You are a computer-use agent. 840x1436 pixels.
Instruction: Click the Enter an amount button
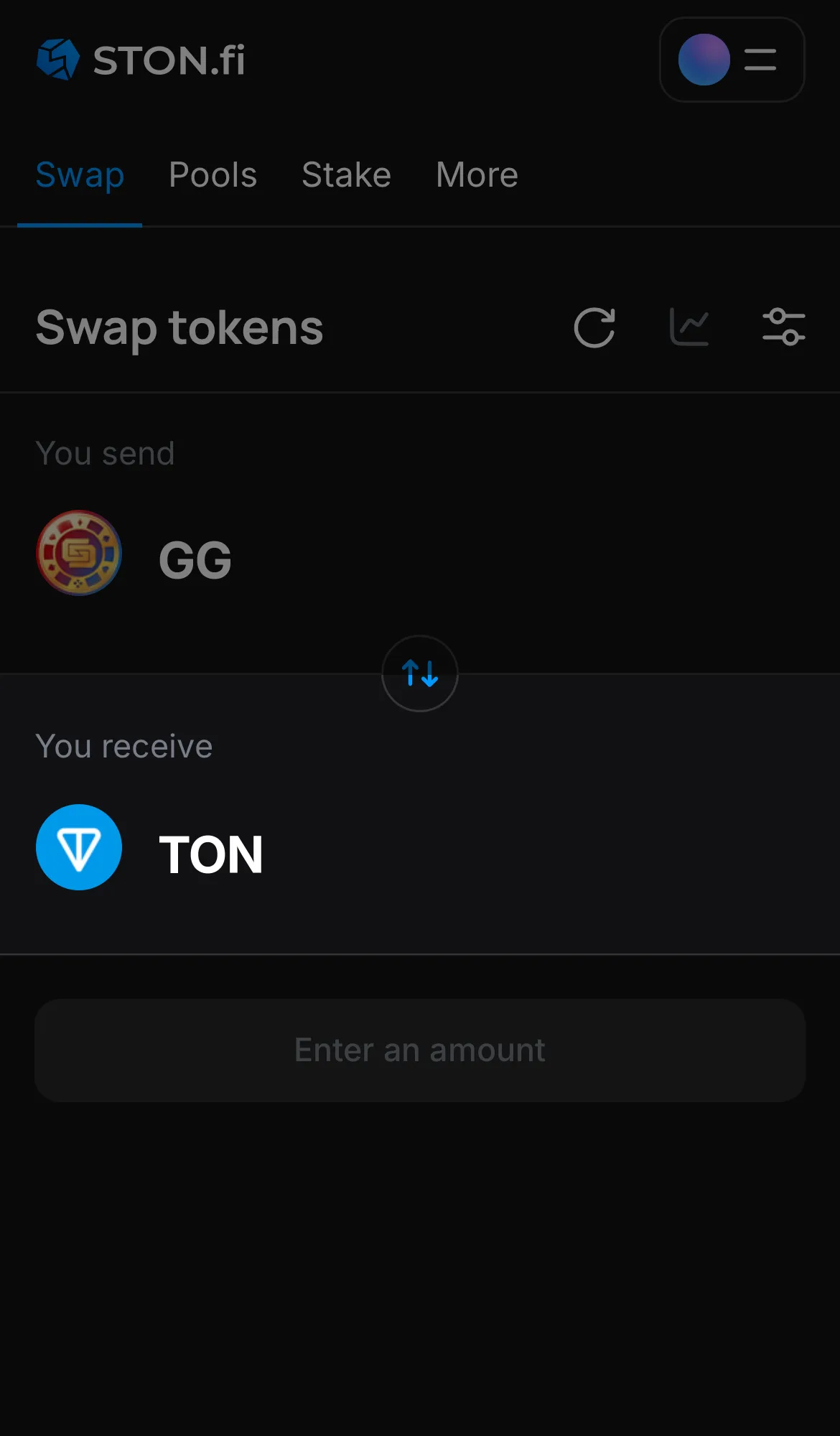pos(419,1050)
